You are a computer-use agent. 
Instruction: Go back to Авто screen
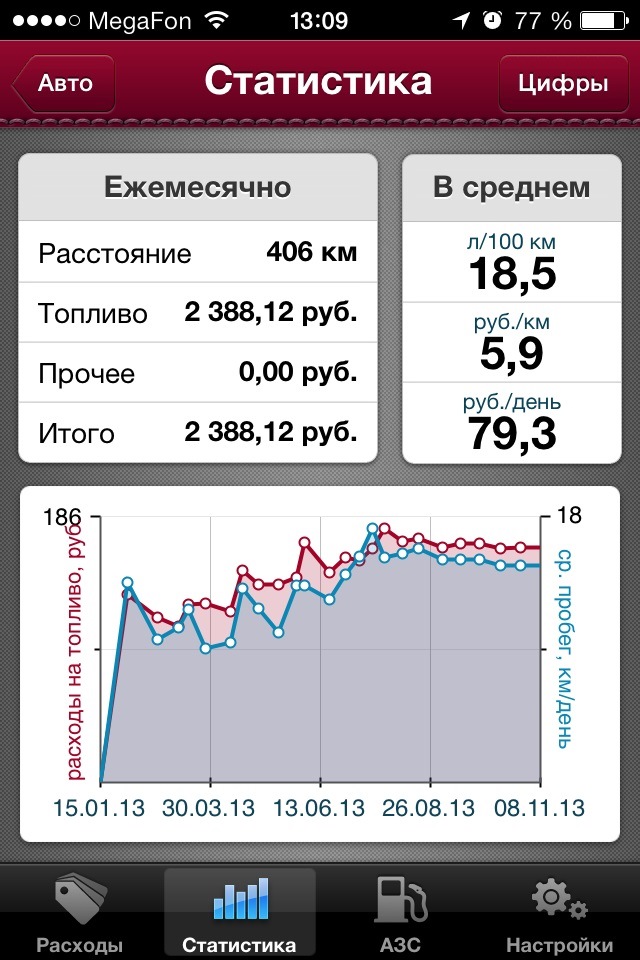64,83
